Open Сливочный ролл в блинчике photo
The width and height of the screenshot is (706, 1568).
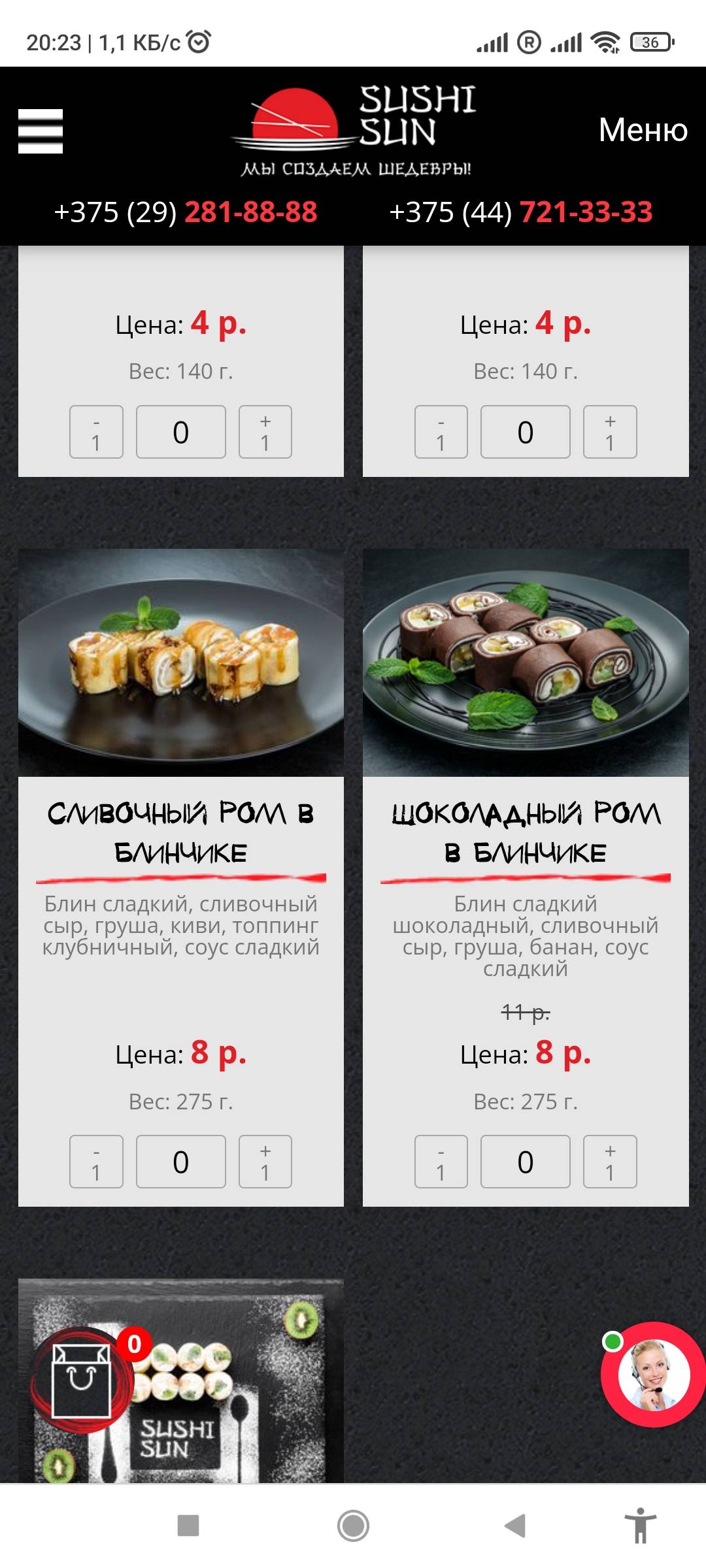pyautogui.click(x=181, y=662)
